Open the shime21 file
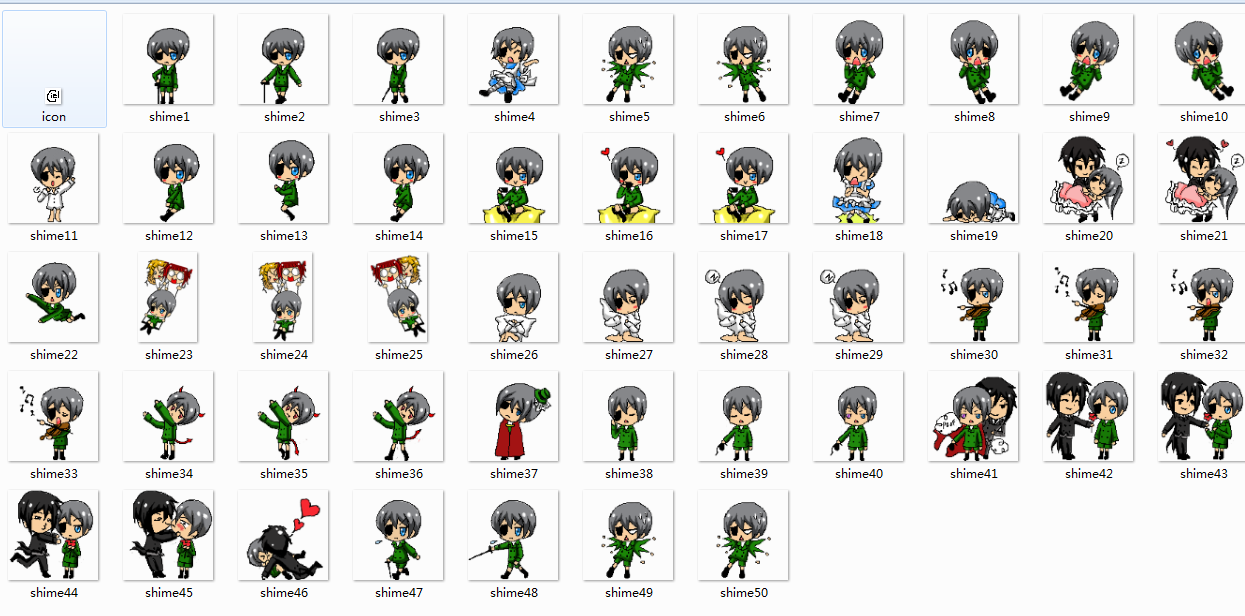This screenshot has height=616, width=1245. tap(1203, 179)
